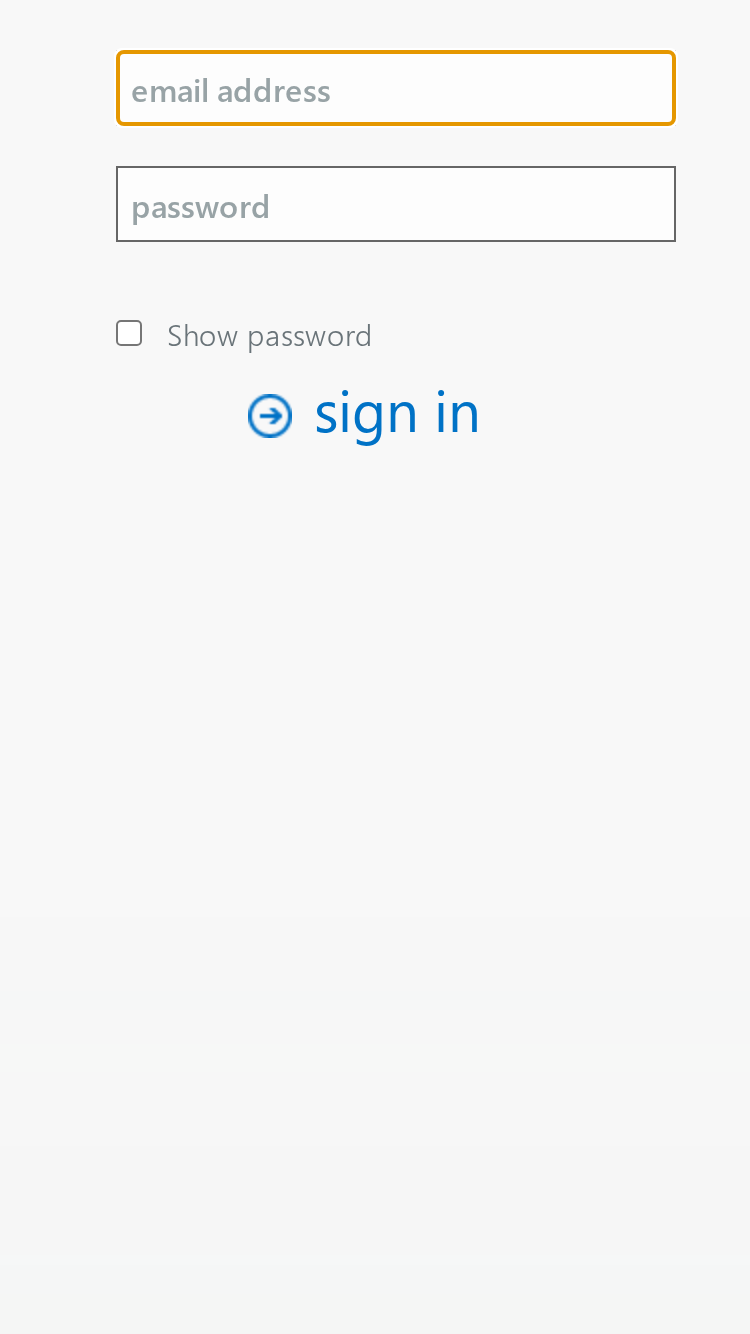The height and width of the screenshot is (1334, 750).
Task: Focus the email address field
Action: coord(396,88)
